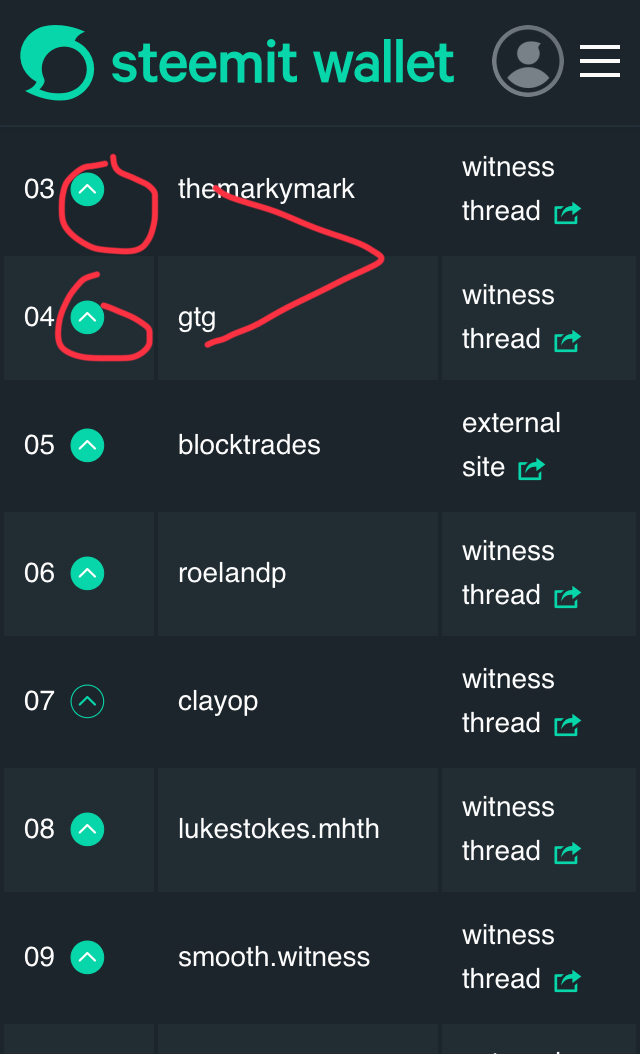
Task: Open the user profile avatar
Action: [527, 61]
